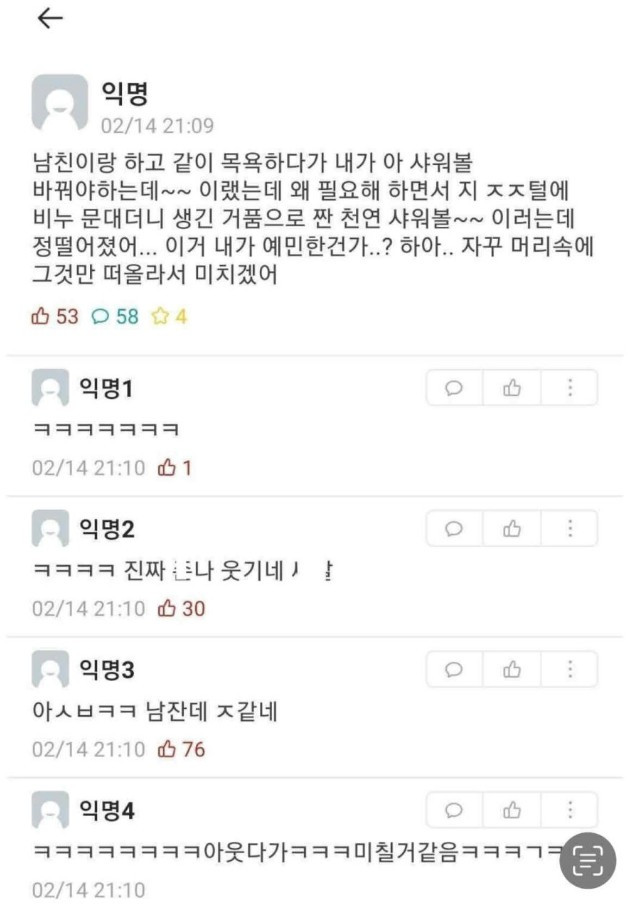Bookmark the post with the star icon
Screen dimensions: 635x904
(160, 316)
